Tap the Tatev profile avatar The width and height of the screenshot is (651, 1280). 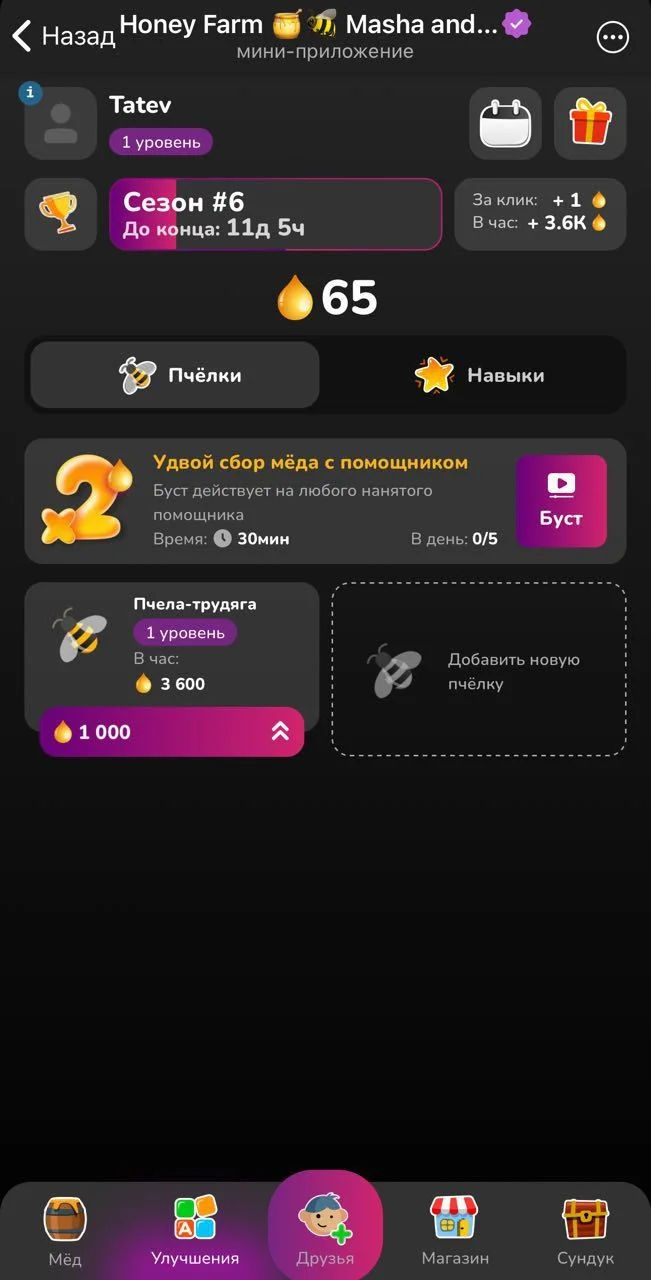[x=60, y=124]
